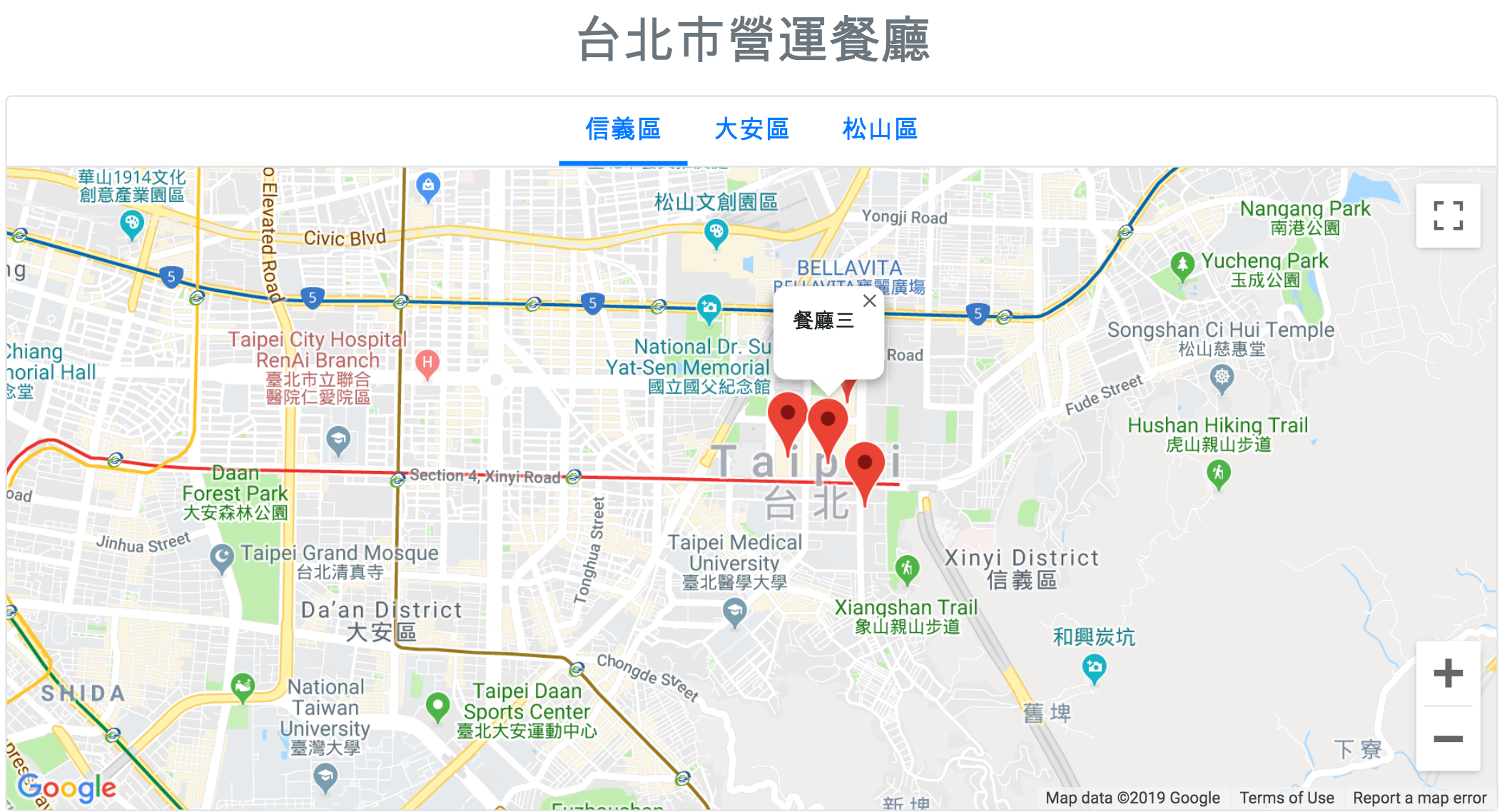Tap the red marker on Xinyi Road line
This screenshot has width=1507, height=812.
865,465
